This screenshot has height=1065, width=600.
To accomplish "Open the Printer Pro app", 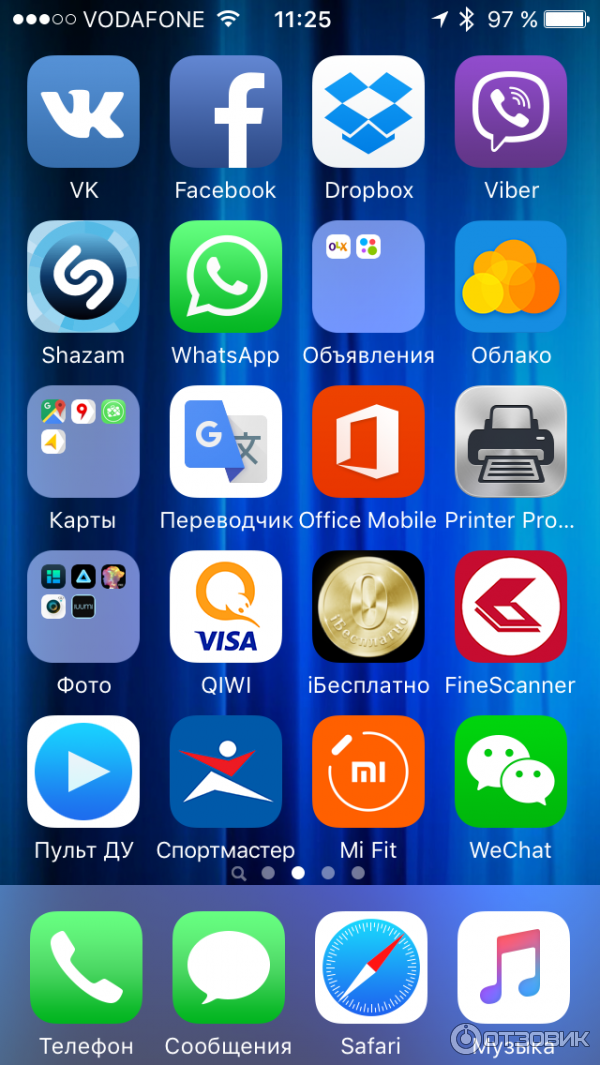I will tap(511, 441).
